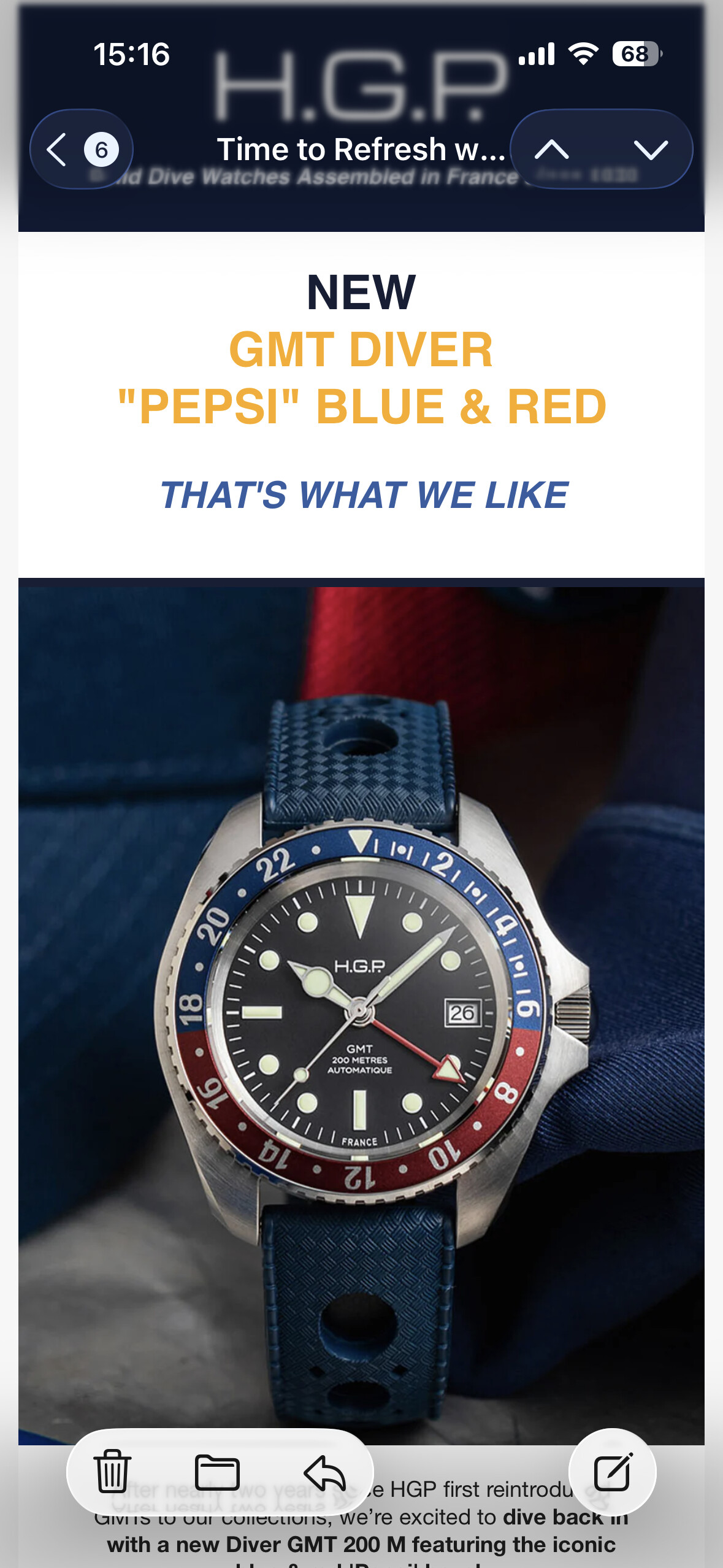Screen dimensions: 723x1568
Task: Move this email to a folder
Action: [217, 1472]
